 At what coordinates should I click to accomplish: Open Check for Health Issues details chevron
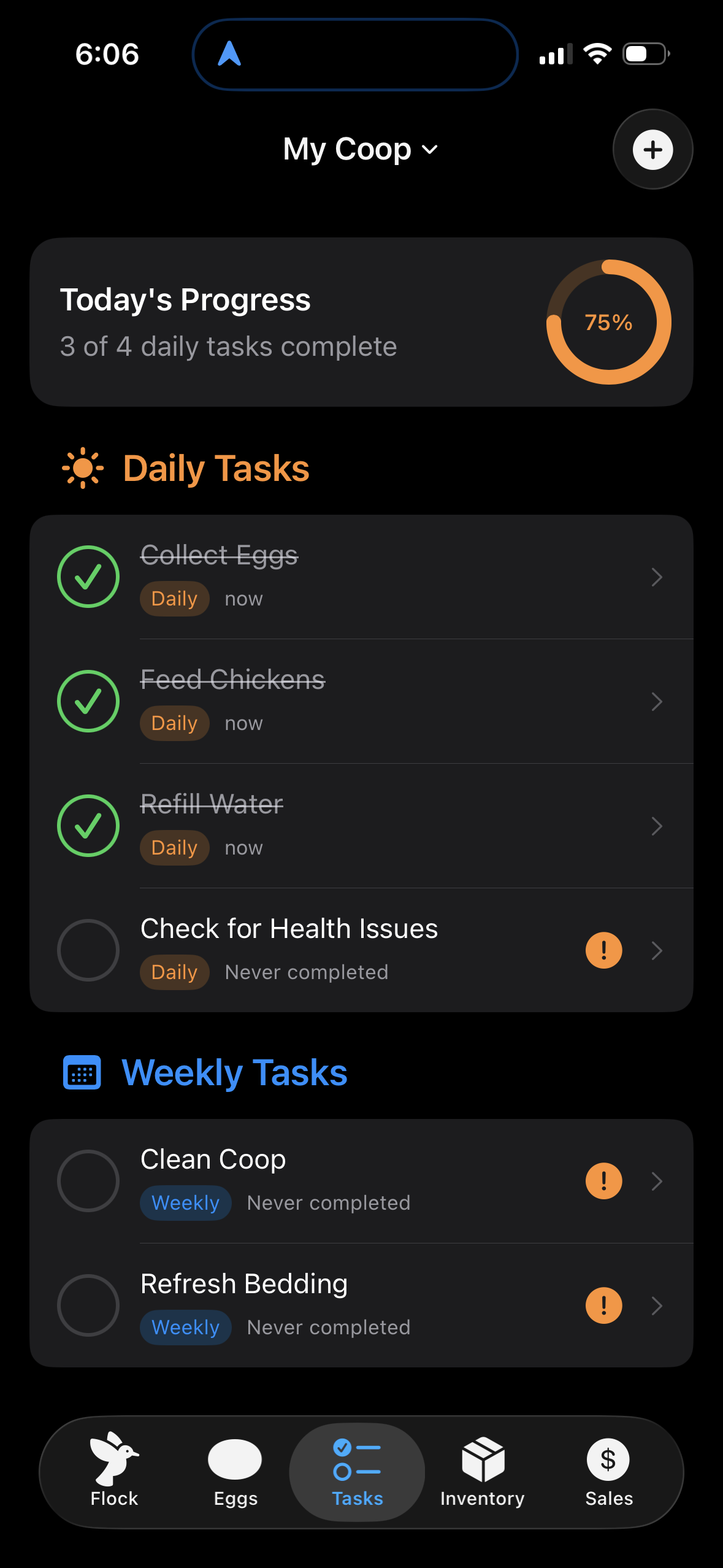coord(656,950)
